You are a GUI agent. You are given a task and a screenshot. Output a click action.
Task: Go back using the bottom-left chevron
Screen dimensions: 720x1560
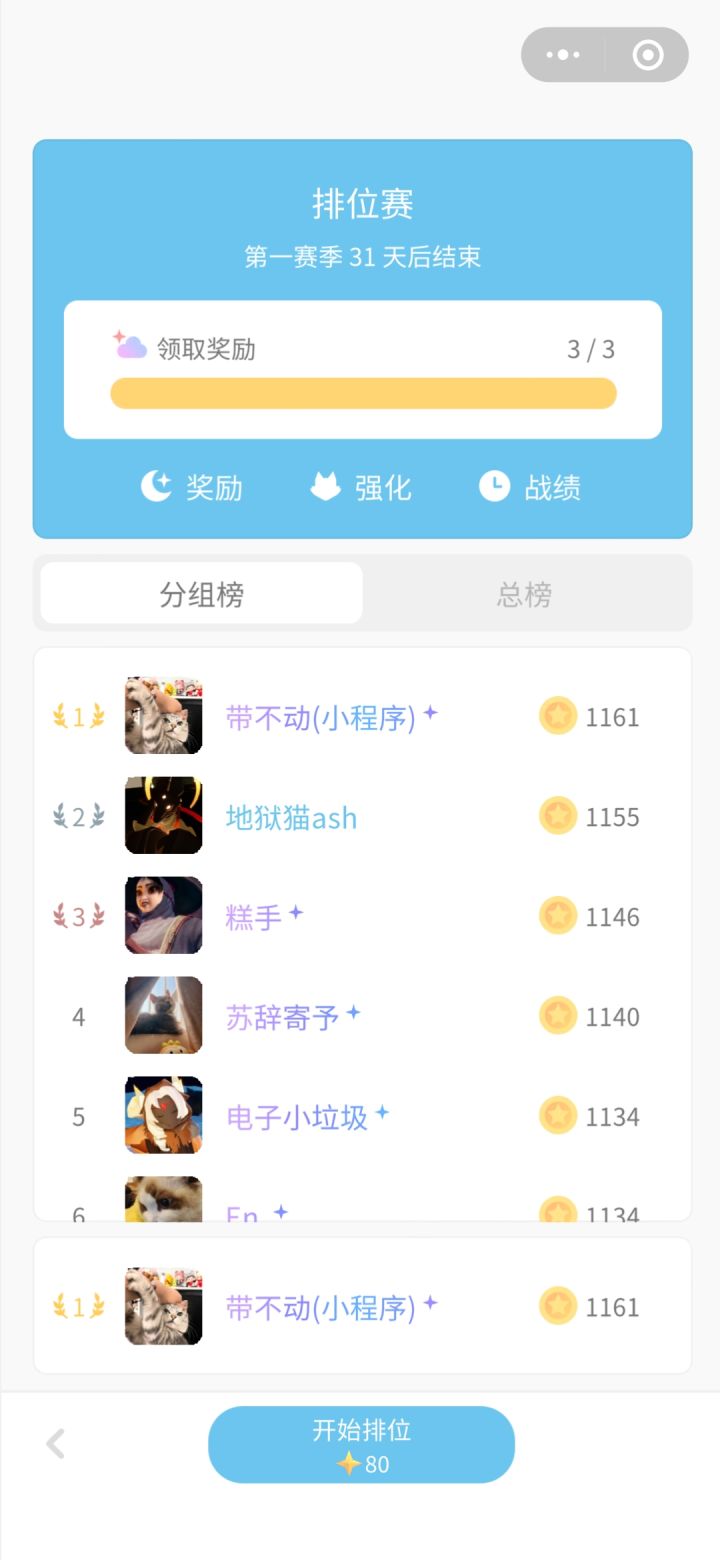pos(55,1443)
